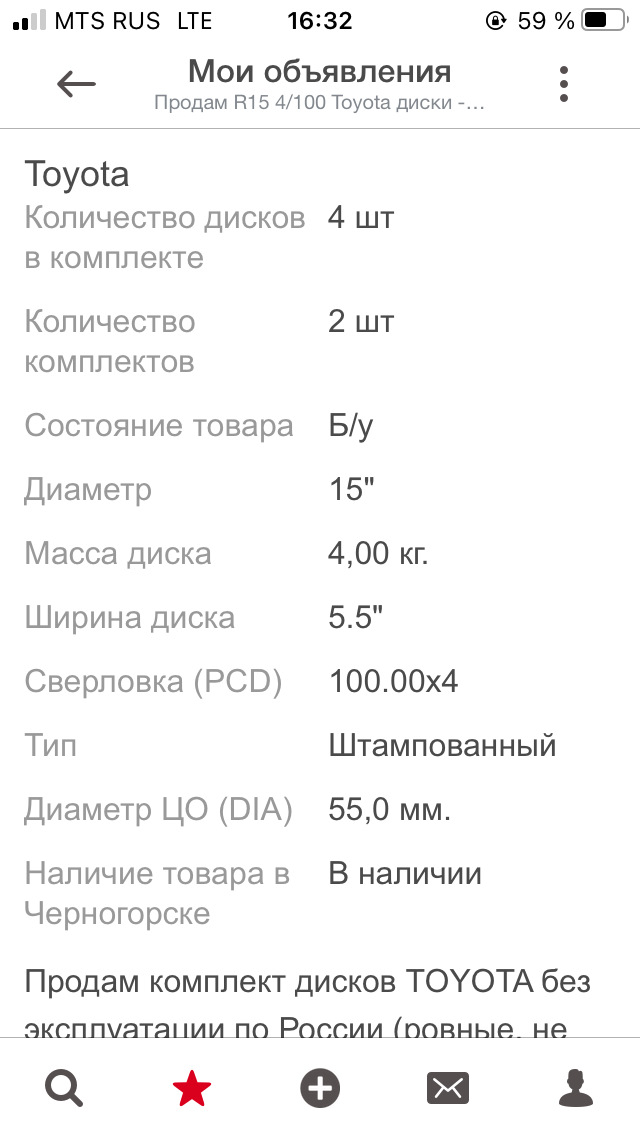This screenshot has height=1136, width=640.
Task: Switch to the profile tab
Action: (x=576, y=1088)
